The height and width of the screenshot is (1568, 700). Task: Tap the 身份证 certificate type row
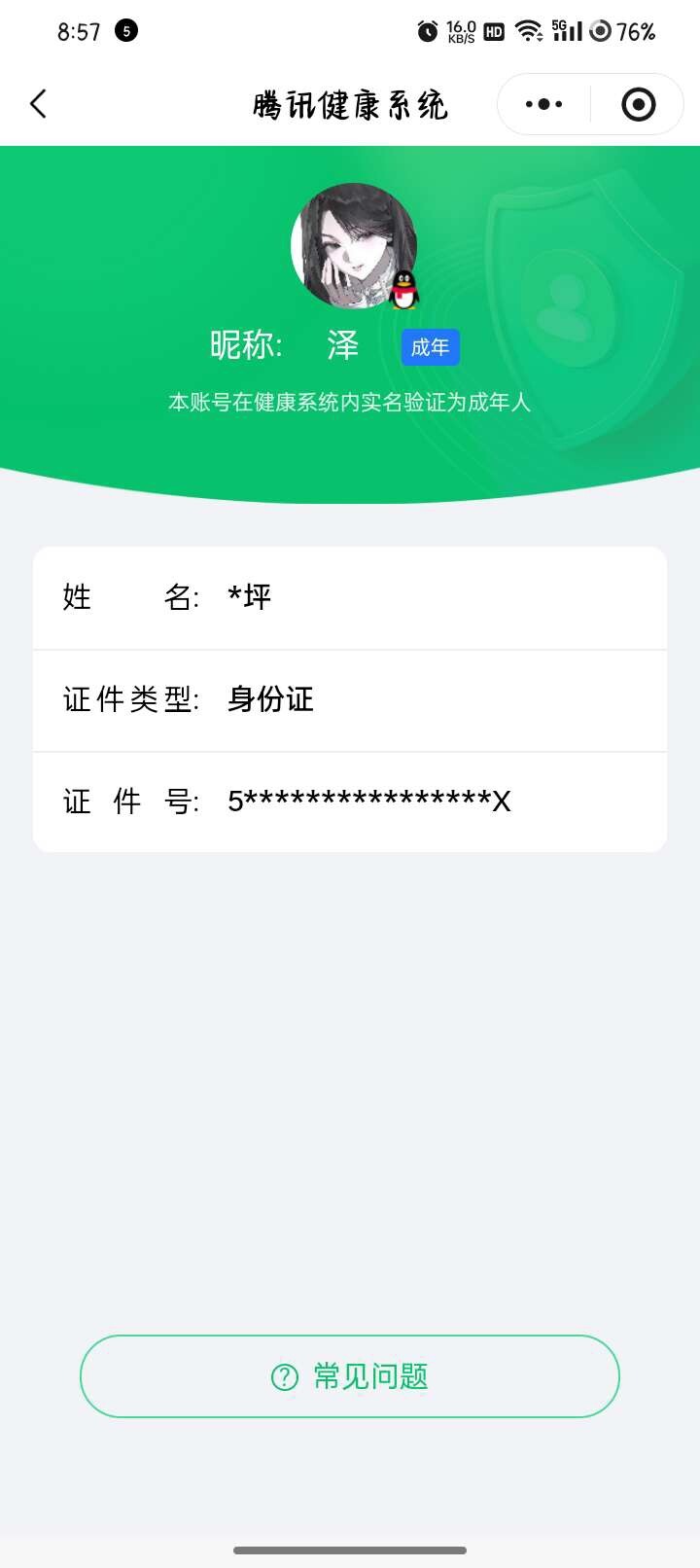349,700
